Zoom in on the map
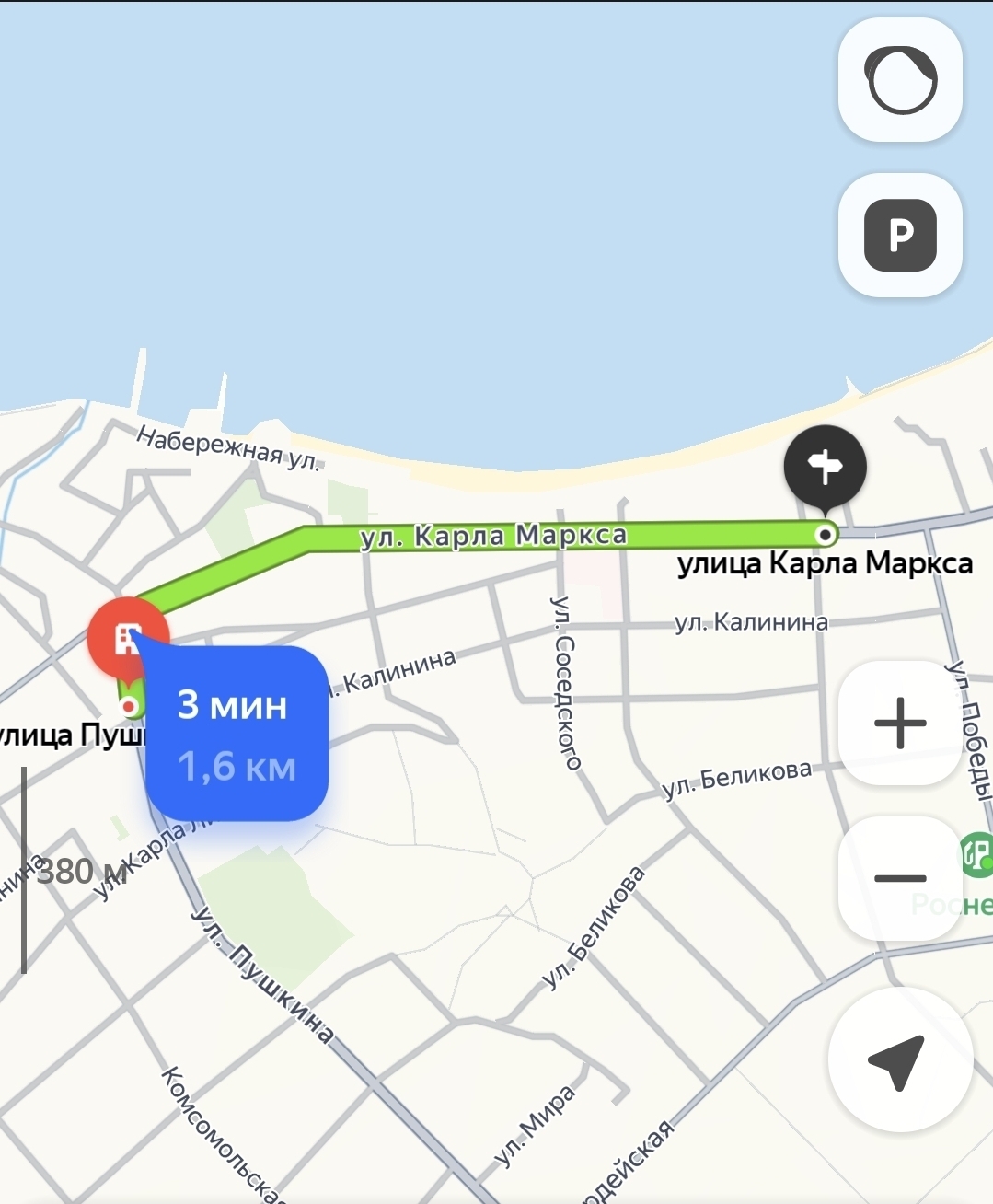Screen dimensions: 993x1204 pyautogui.click(x=900, y=723)
